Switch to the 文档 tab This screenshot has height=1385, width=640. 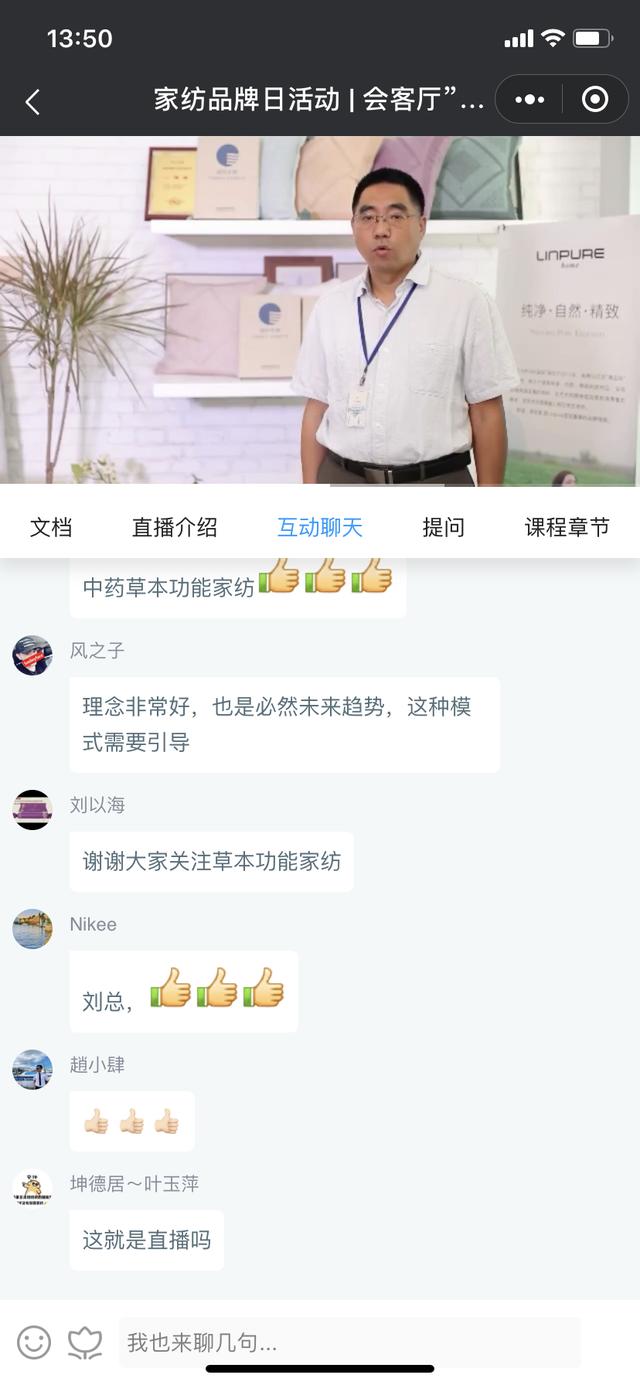[x=51, y=527]
